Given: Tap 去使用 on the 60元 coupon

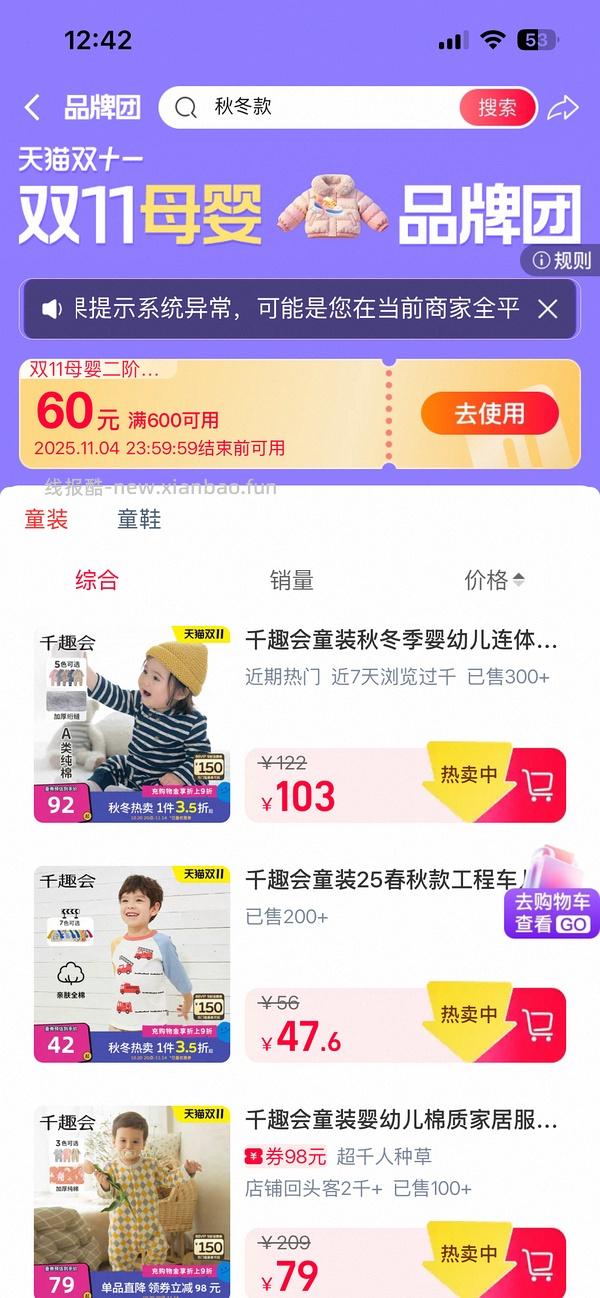Looking at the screenshot, I should [x=489, y=413].
